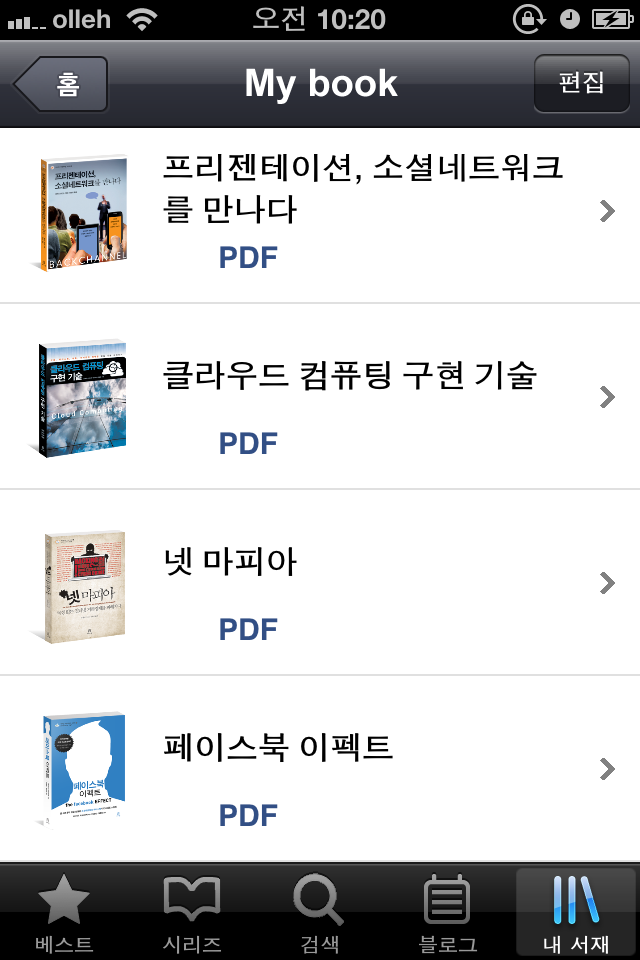Tap the 편집 edit button

[x=581, y=82]
